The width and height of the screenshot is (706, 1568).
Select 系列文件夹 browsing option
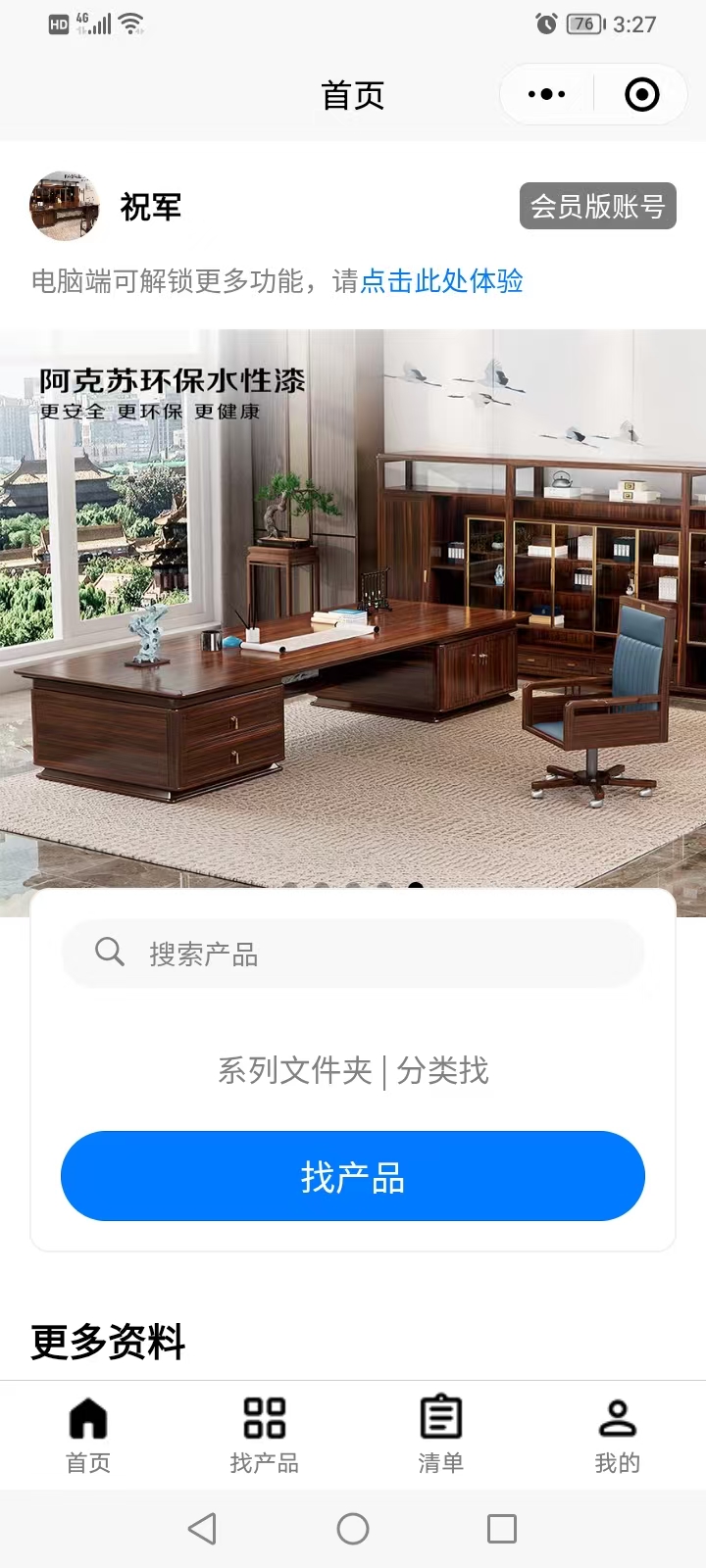tap(294, 1070)
